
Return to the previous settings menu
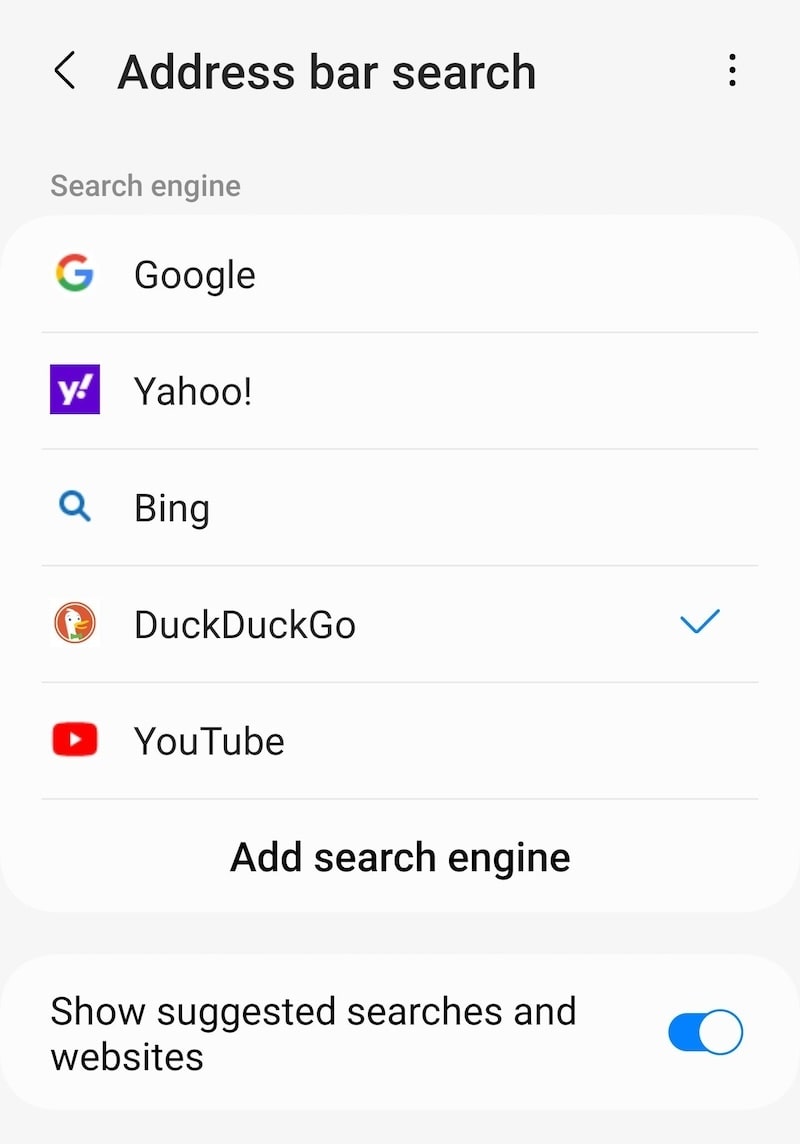(x=64, y=71)
